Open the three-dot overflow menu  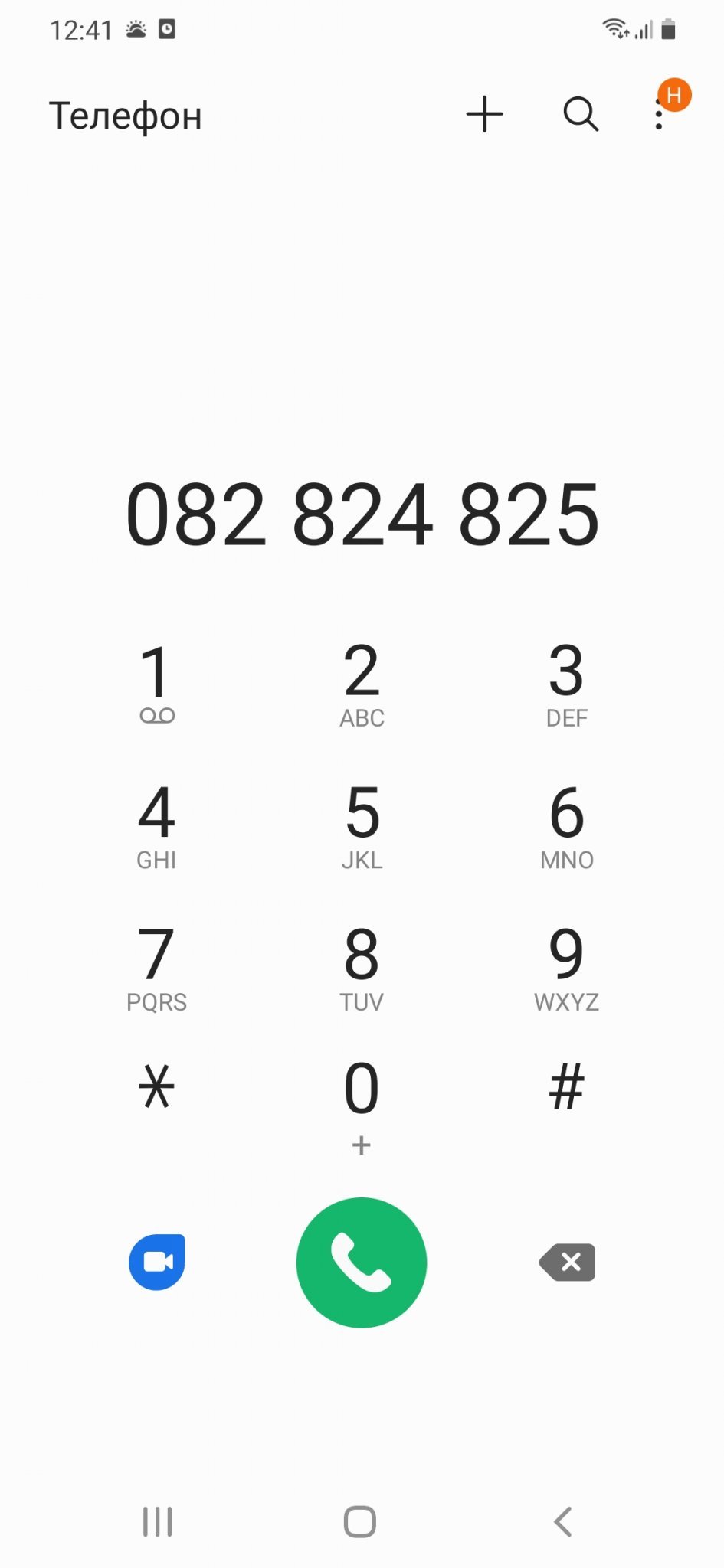pos(659,116)
